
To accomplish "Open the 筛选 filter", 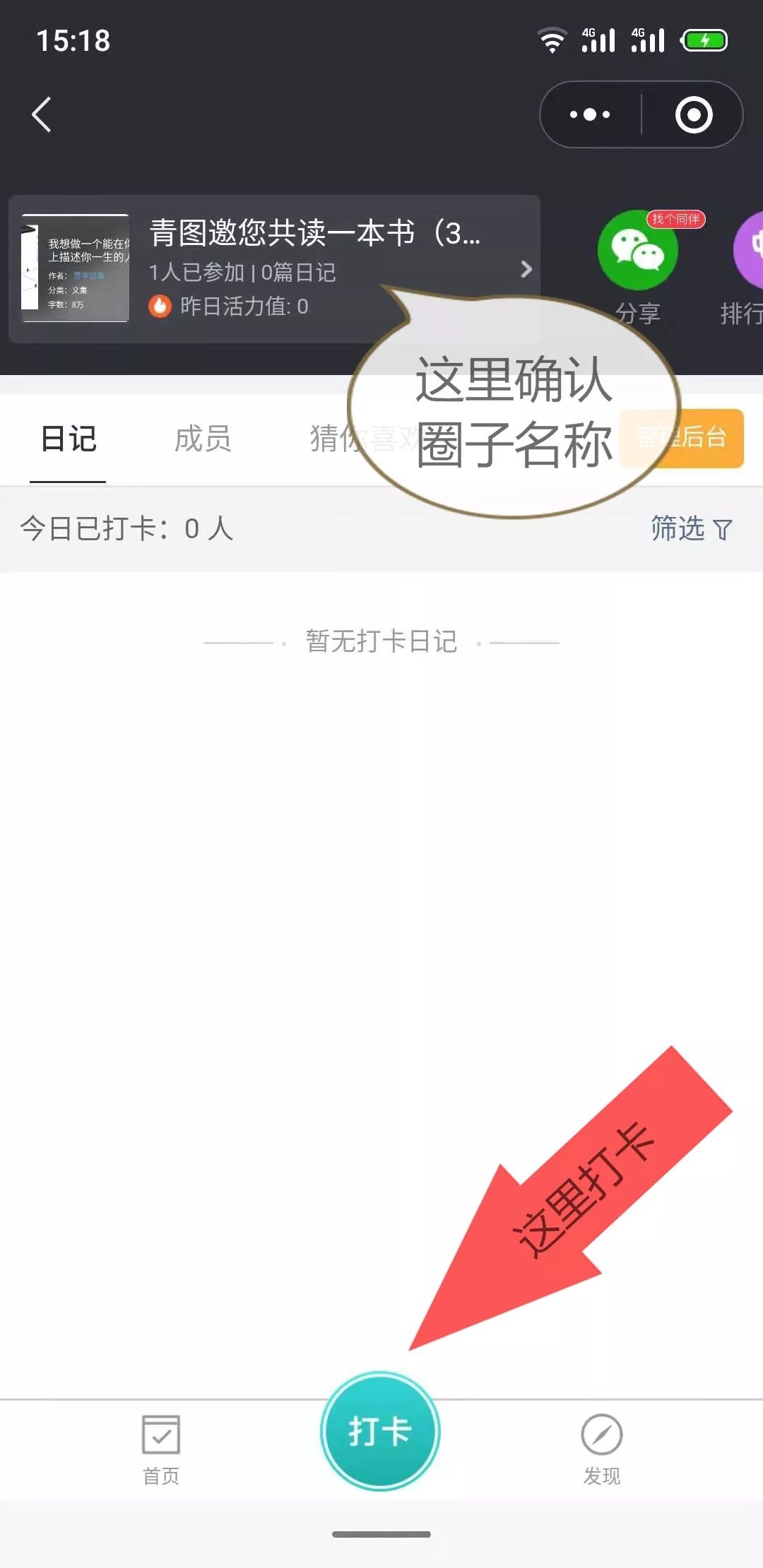I will pyautogui.click(x=691, y=528).
